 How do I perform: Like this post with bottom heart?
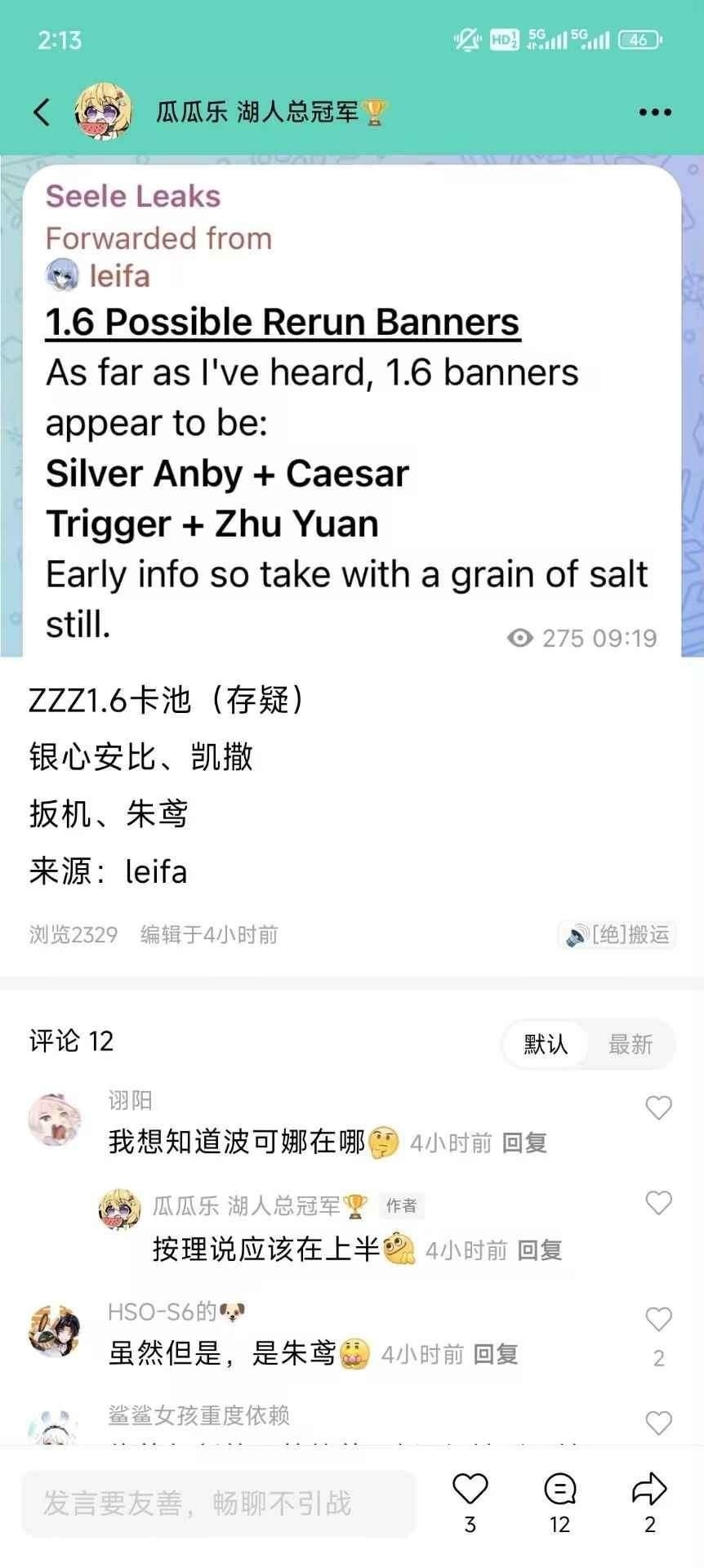(x=470, y=1490)
